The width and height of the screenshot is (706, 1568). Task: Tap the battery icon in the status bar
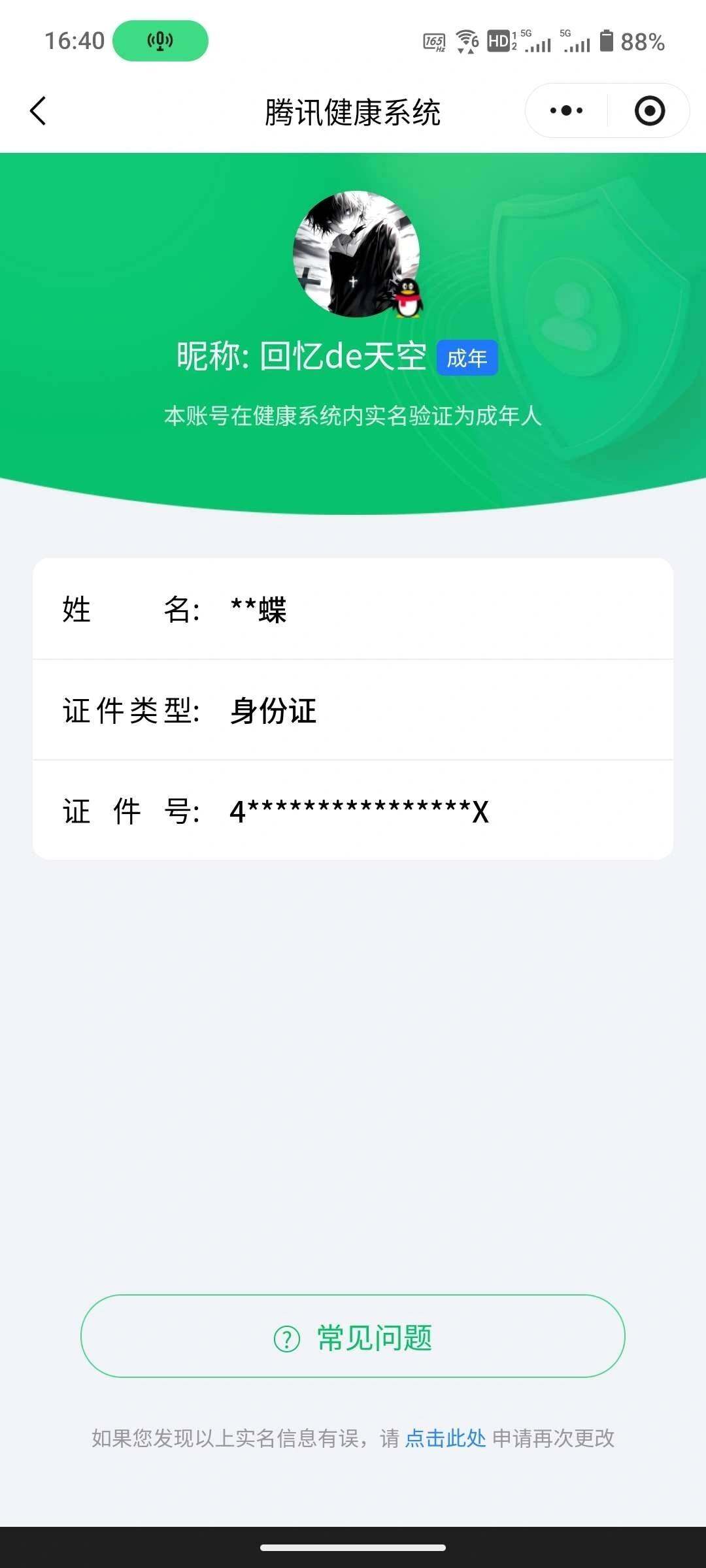tap(605, 41)
